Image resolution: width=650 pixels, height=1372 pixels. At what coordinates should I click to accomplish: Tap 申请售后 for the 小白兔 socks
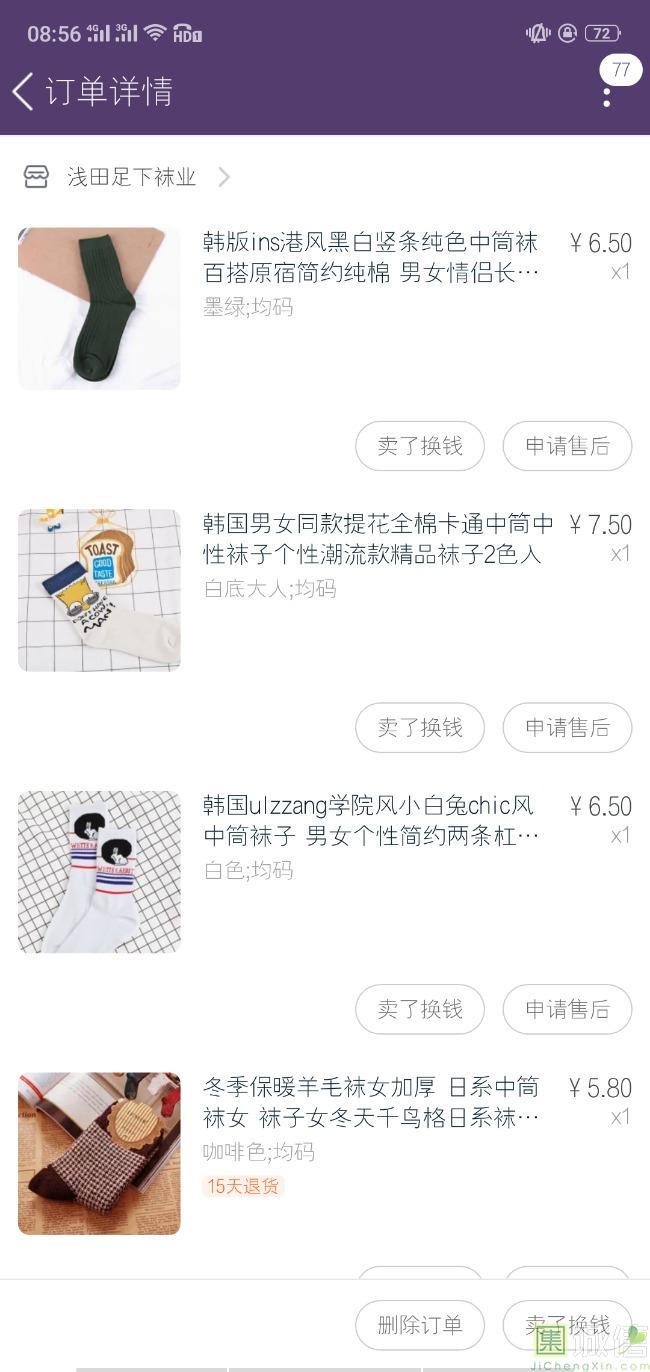click(x=567, y=1010)
